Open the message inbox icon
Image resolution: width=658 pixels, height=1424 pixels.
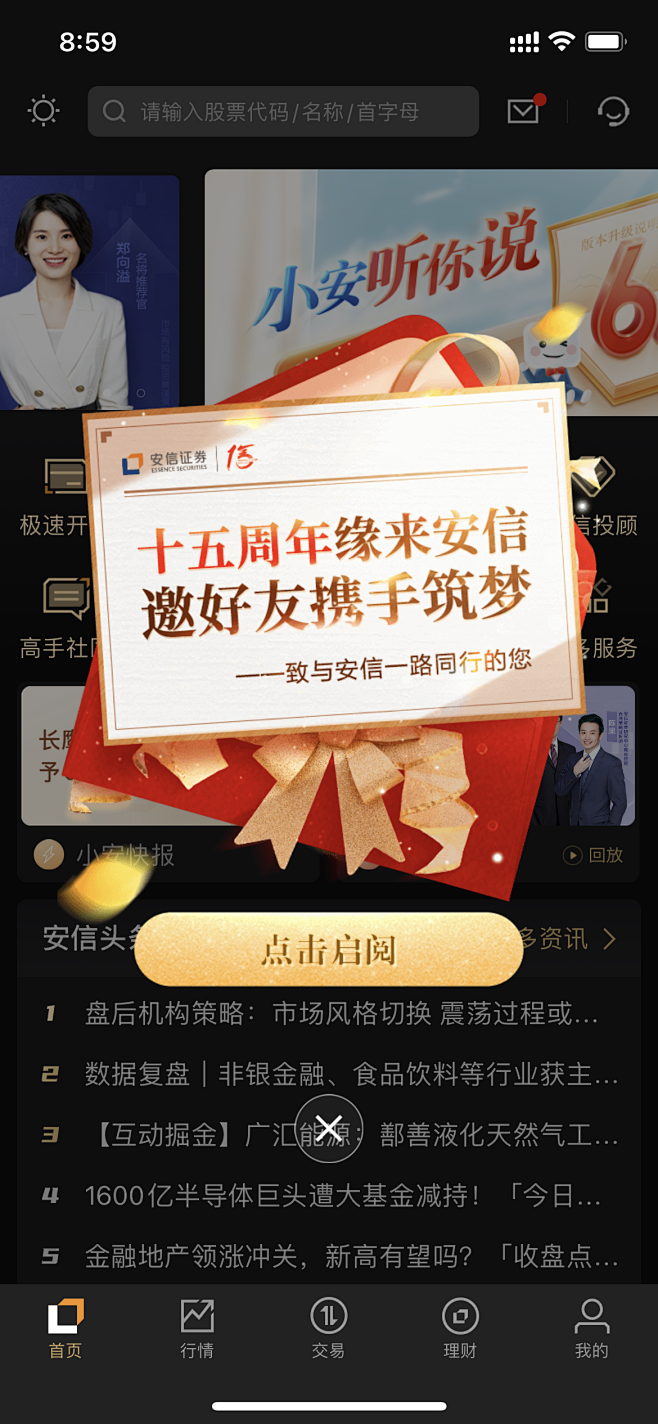524,110
